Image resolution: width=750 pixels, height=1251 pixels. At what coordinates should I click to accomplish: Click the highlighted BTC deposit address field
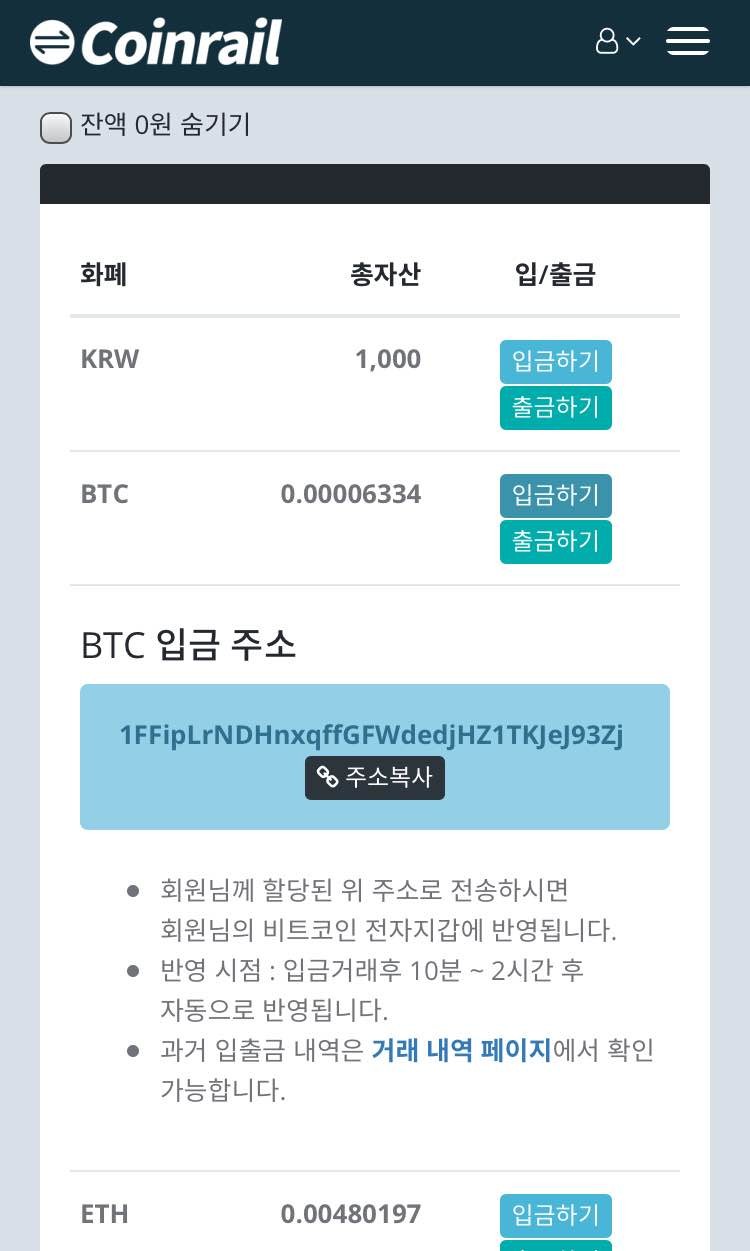375,735
